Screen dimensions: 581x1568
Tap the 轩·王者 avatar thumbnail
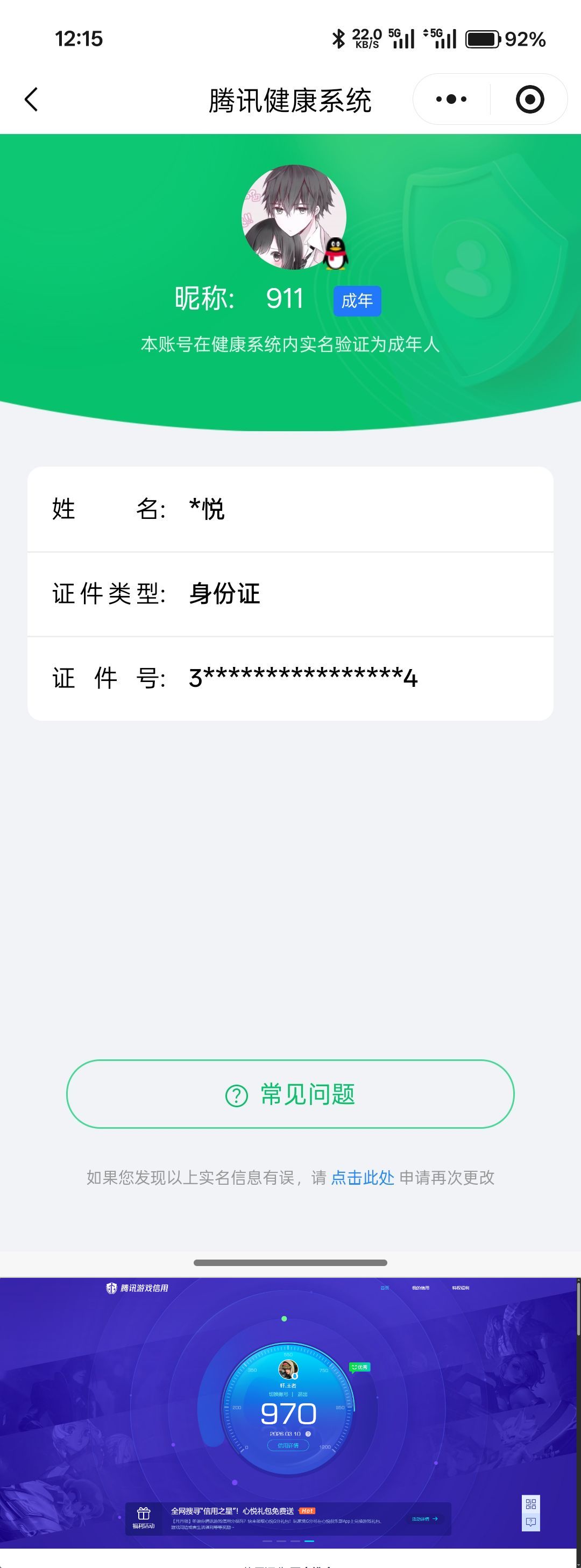(x=288, y=1368)
